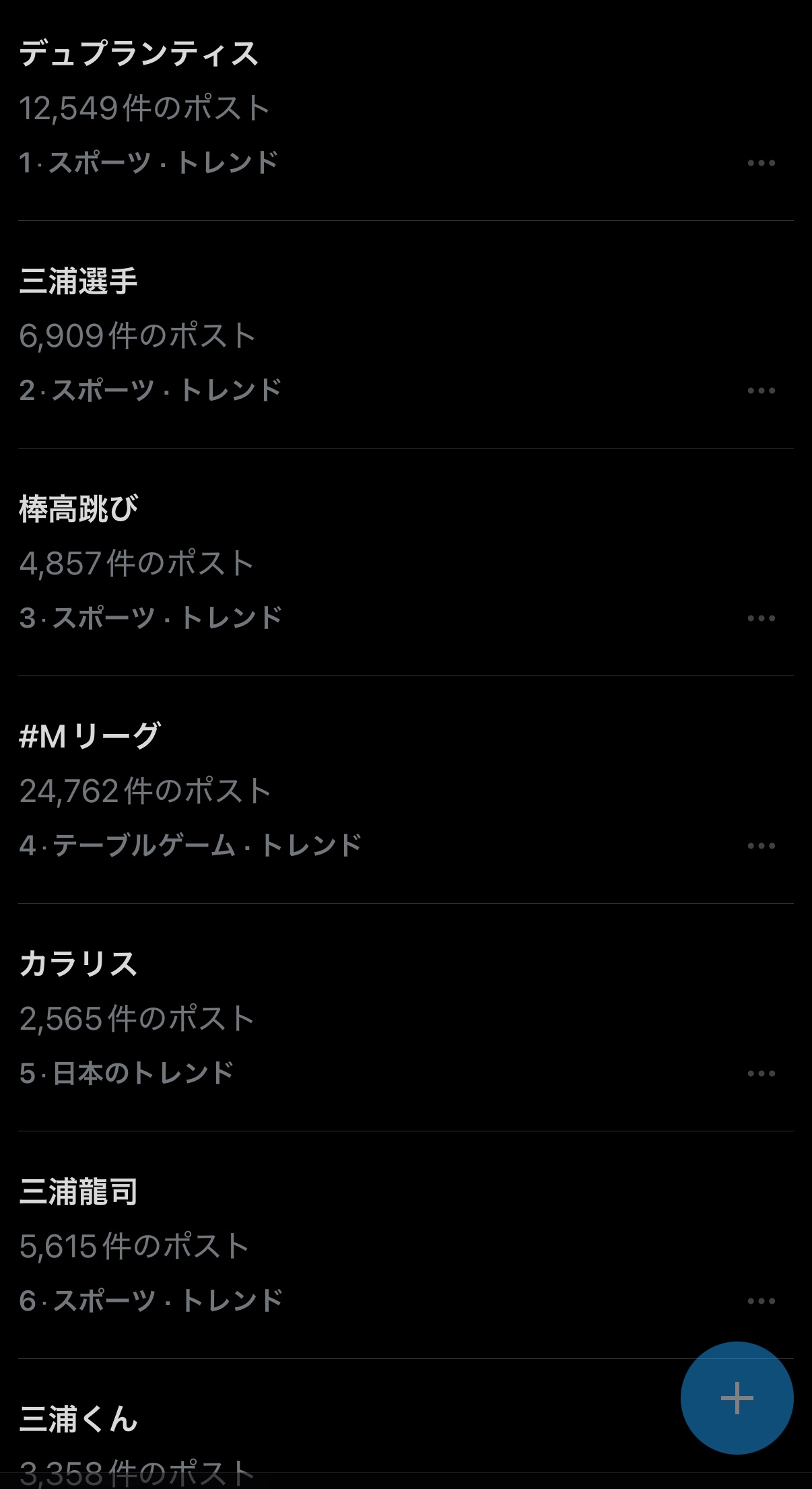
Task: Compose a new post with plus button
Action: [737, 1398]
